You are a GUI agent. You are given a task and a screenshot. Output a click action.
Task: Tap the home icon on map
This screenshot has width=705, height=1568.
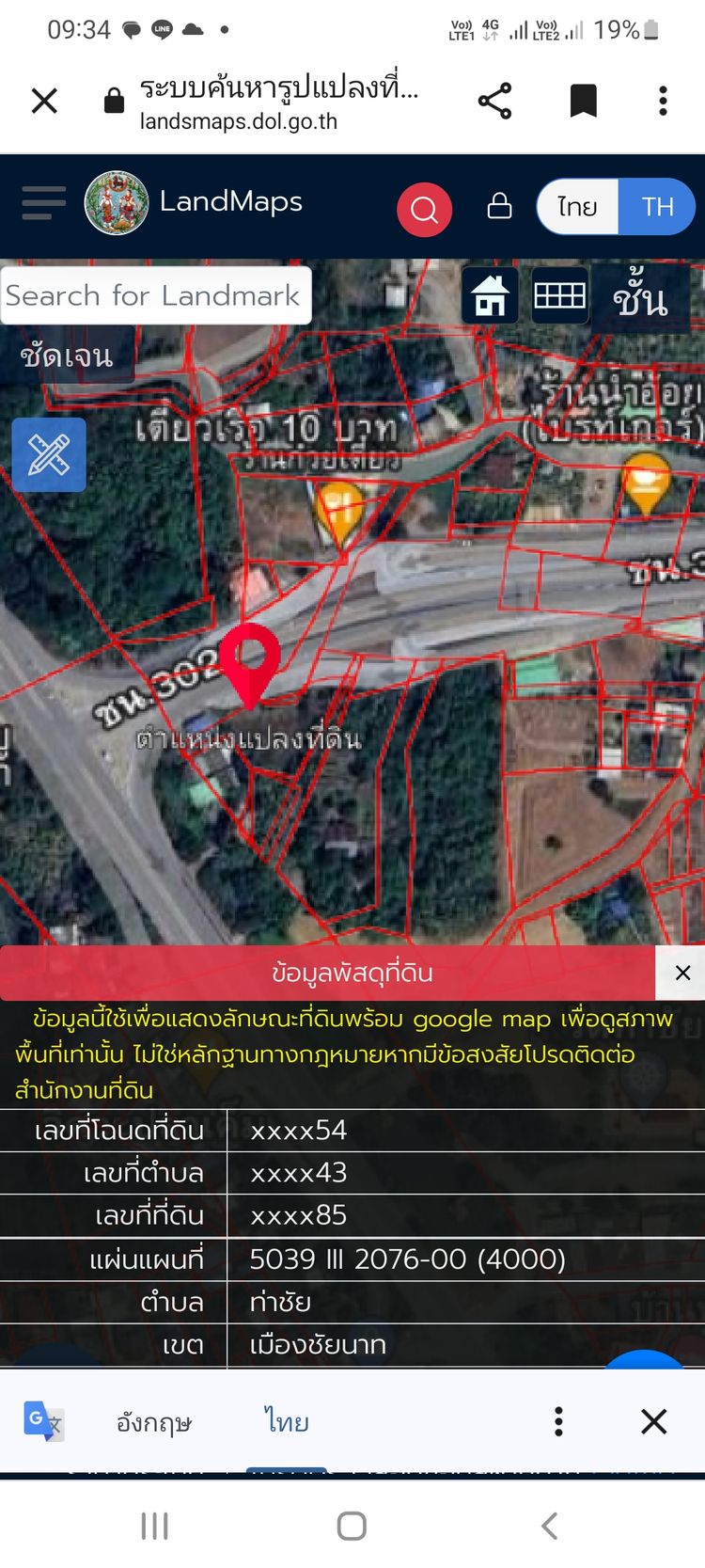click(490, 296)
